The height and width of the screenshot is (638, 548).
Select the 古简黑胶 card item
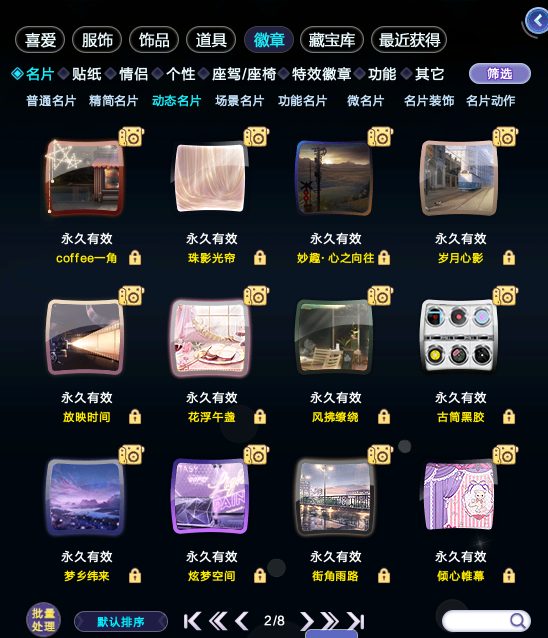459,336
